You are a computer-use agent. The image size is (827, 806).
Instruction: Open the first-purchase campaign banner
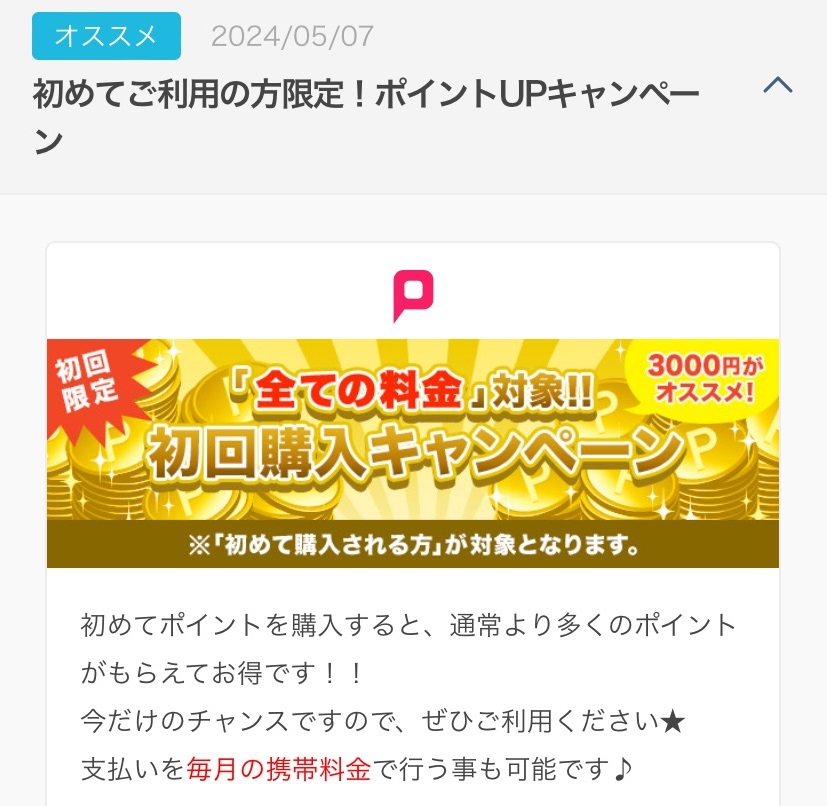[412, 452]
